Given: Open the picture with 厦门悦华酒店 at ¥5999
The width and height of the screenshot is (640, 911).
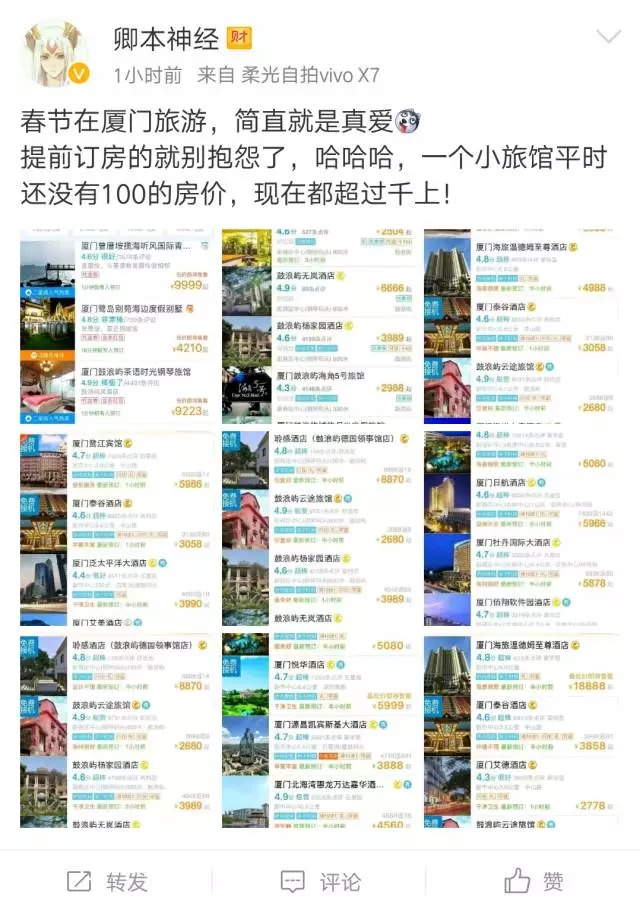Looking at the screenshot, I should coord(317,729).
